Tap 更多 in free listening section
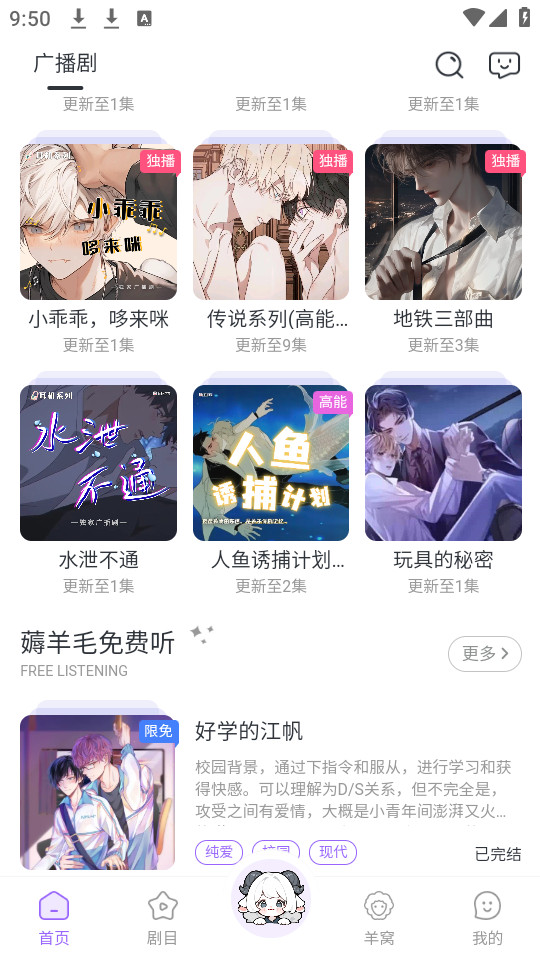The image size is (540, 960). coord(485,654)
